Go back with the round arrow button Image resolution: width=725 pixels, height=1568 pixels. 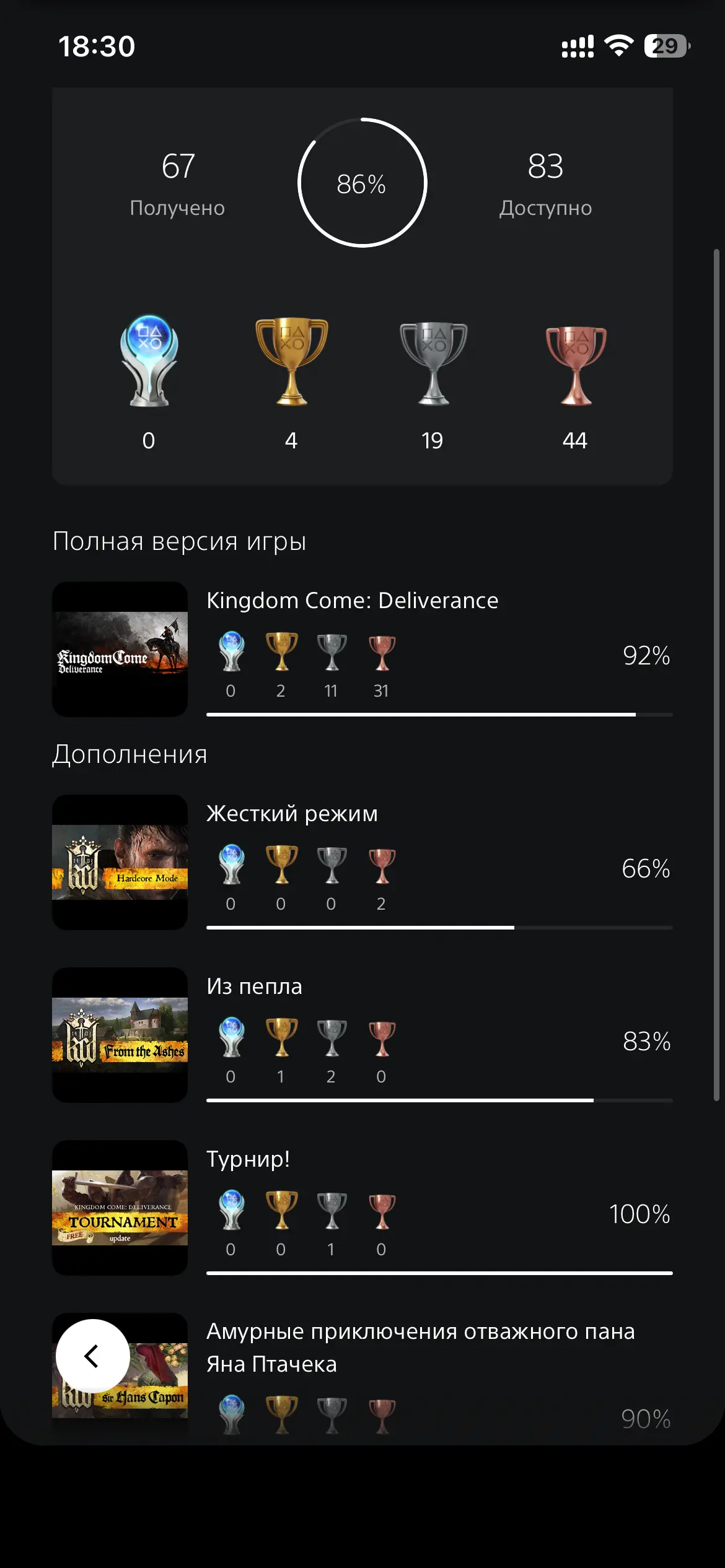click(93, 1356)
